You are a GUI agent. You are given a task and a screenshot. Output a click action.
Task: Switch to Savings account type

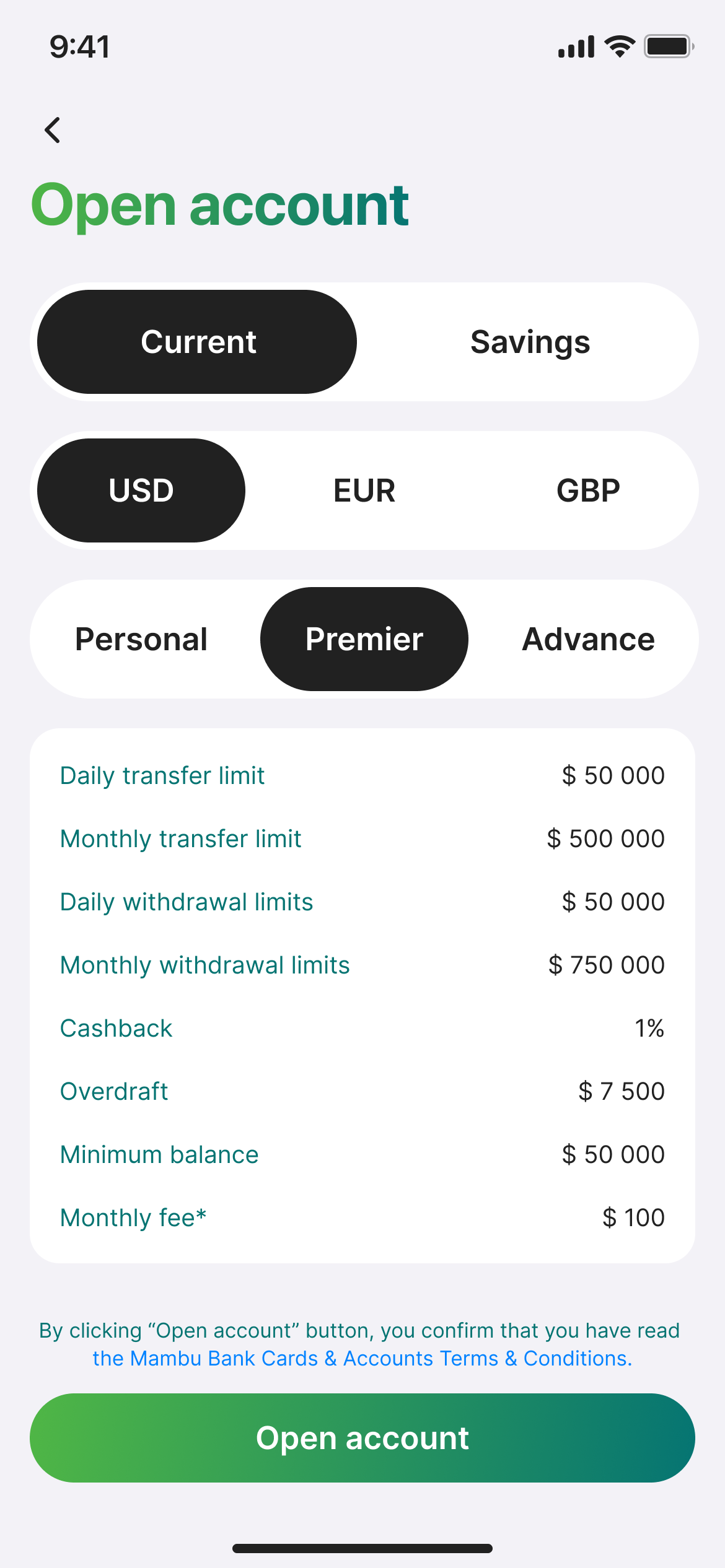(530, 342)
